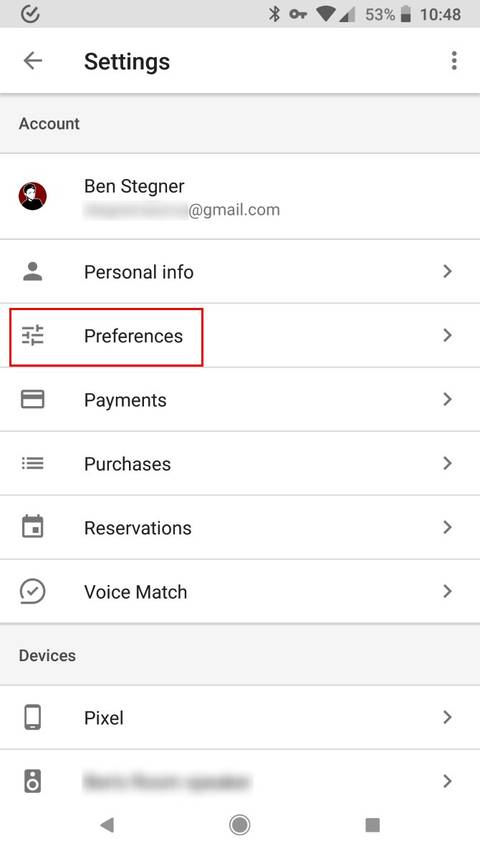Open Personal info settings
Image resolution: width=480 pixels, height=853 pixels.
click(240, 271)
